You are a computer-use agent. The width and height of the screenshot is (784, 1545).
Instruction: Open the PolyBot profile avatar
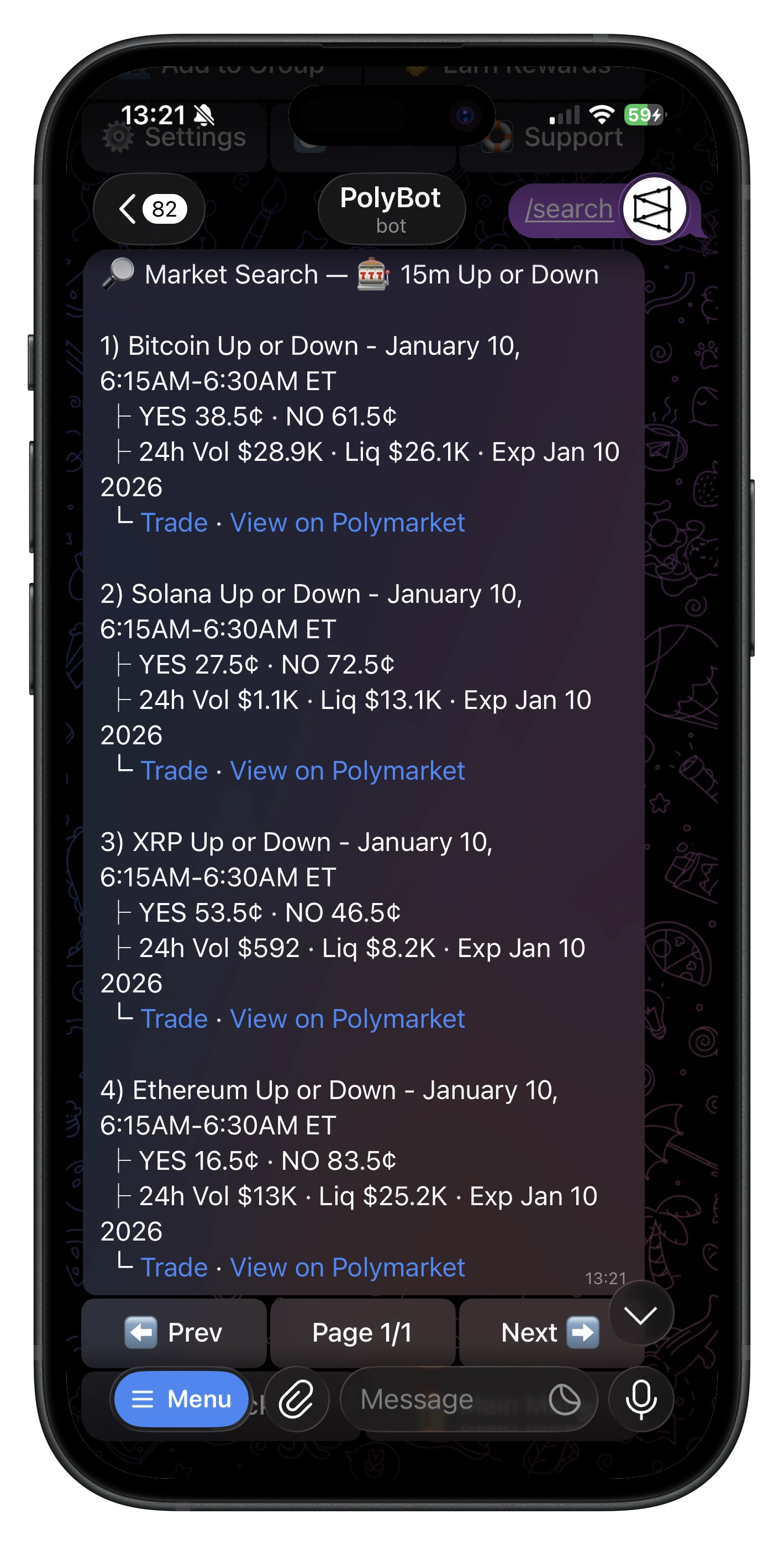[654, 209]
